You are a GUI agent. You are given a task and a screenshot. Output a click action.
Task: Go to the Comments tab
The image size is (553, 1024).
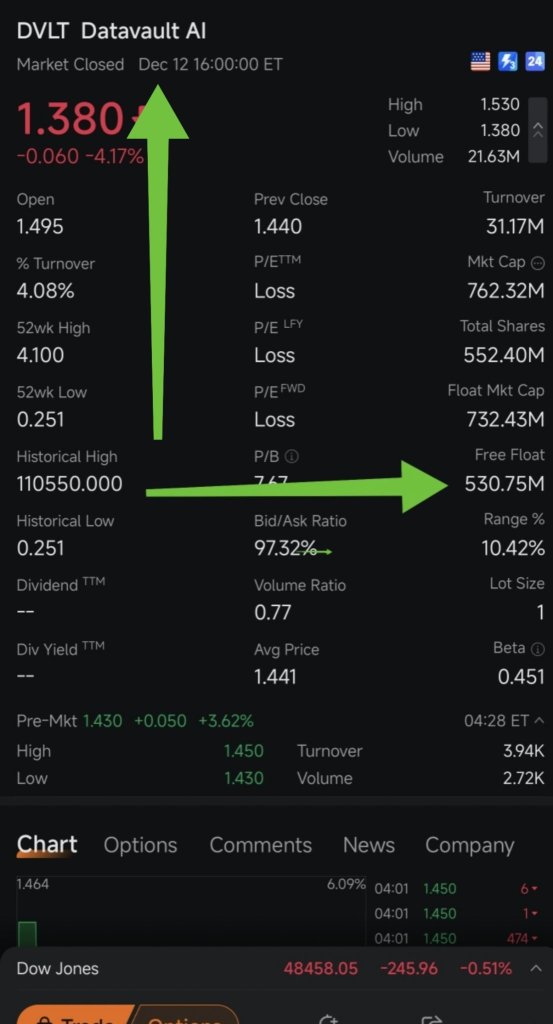[x=261, y=845]
